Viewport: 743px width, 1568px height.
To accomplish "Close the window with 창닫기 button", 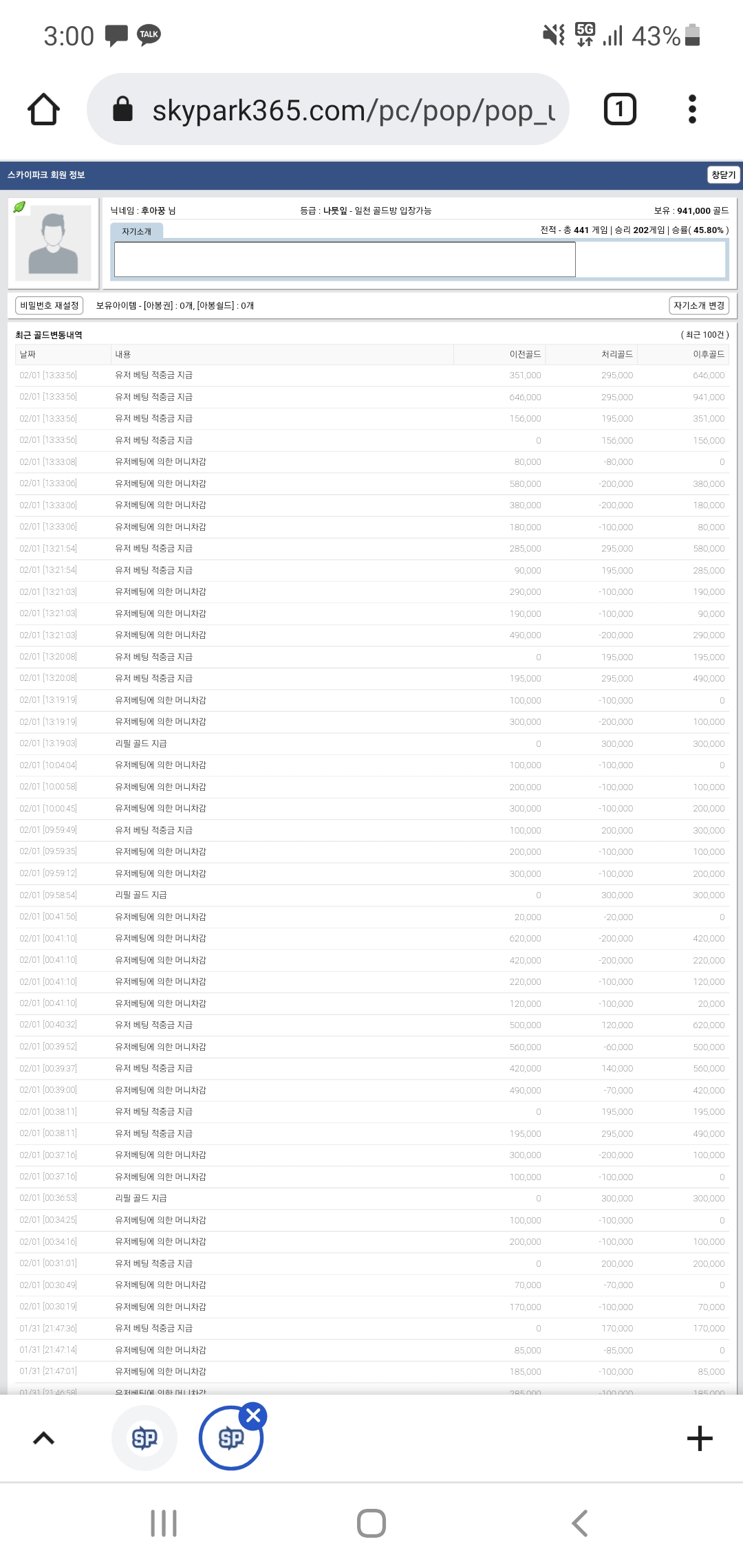I will [723, 175].
